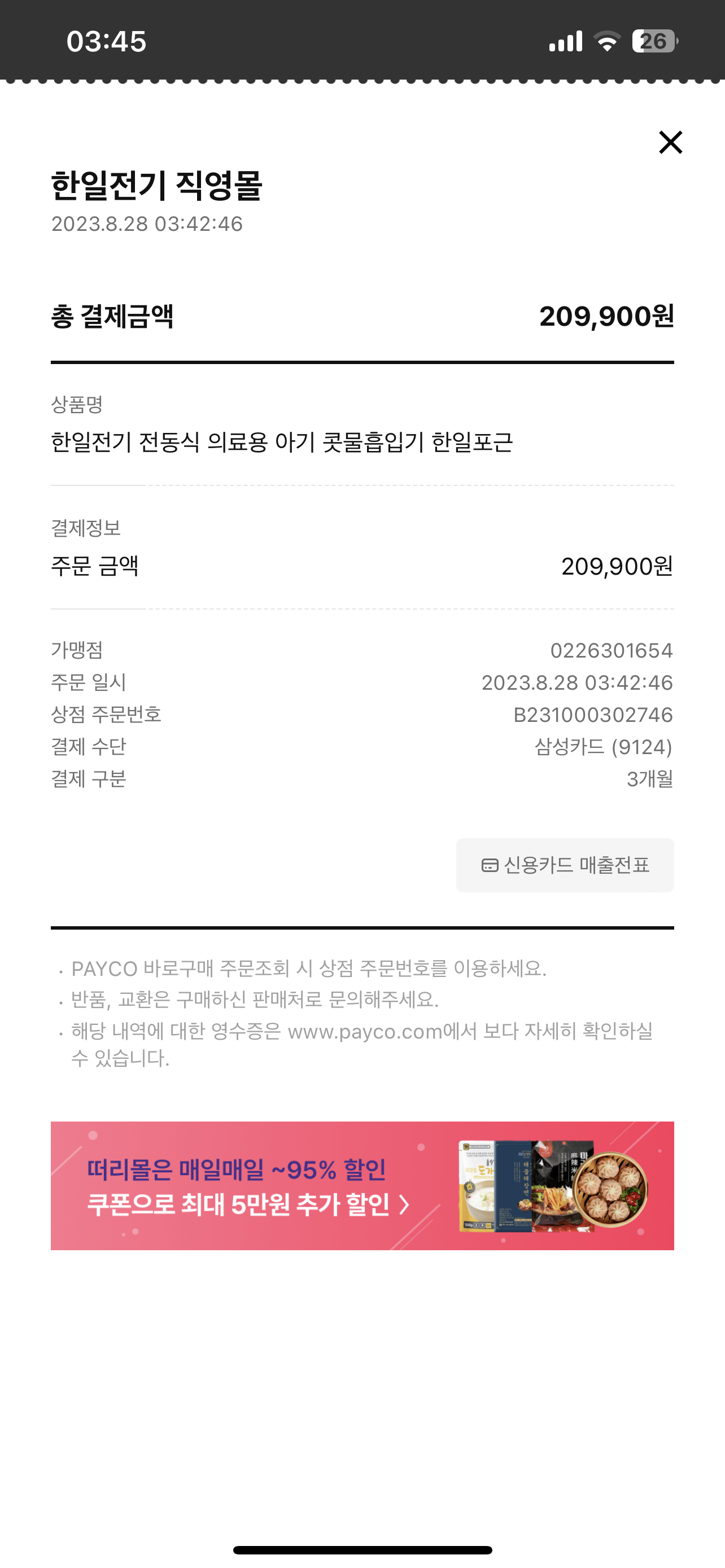The width and height of the screenshot is (725, 1568).
Task: Open the 떠리몰 discount coupon banner
Action: click(362, 1186)
